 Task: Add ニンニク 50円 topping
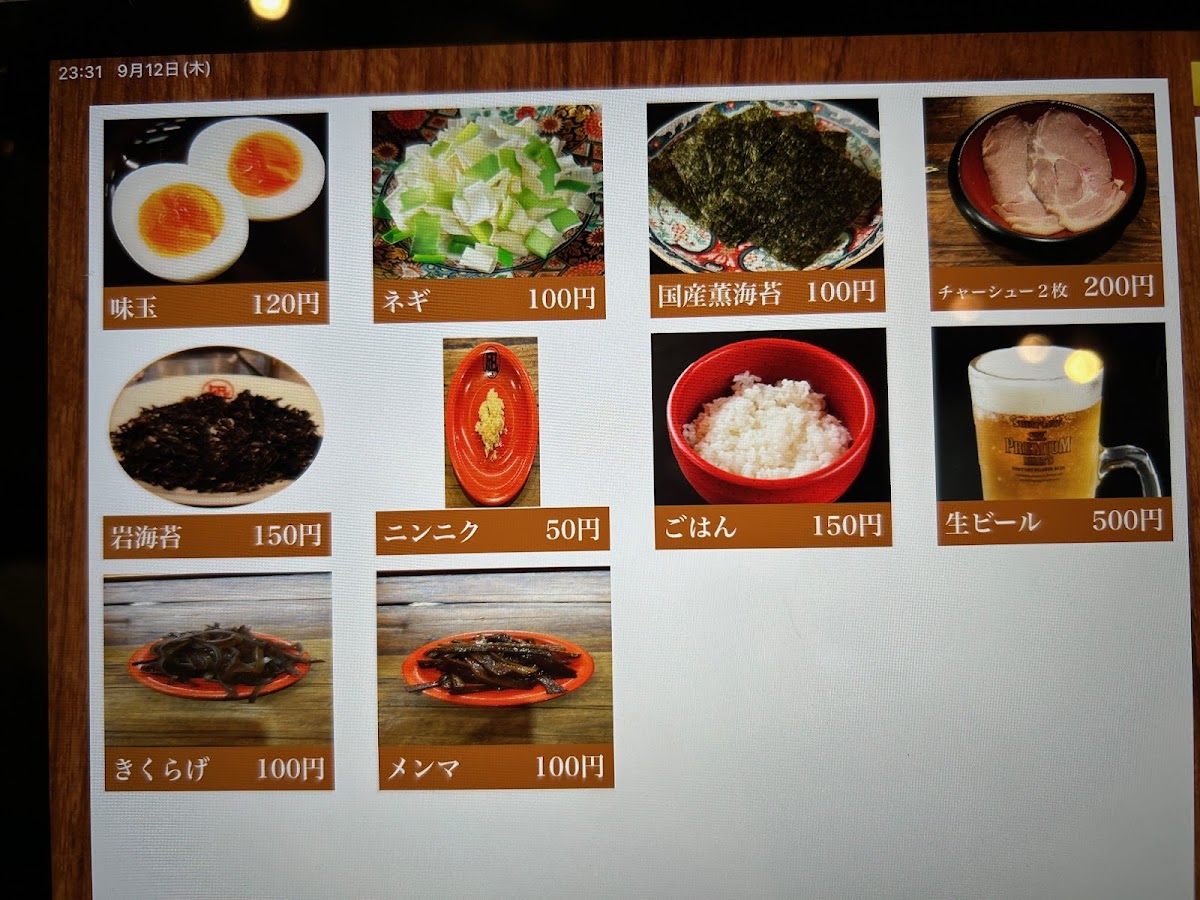coord(492,445)
